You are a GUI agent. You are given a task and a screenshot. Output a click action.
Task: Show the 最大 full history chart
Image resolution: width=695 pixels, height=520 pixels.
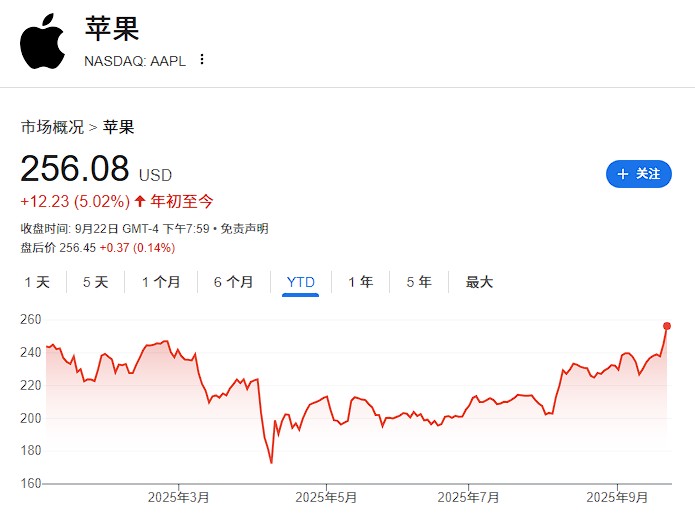(x=479, y=282)
